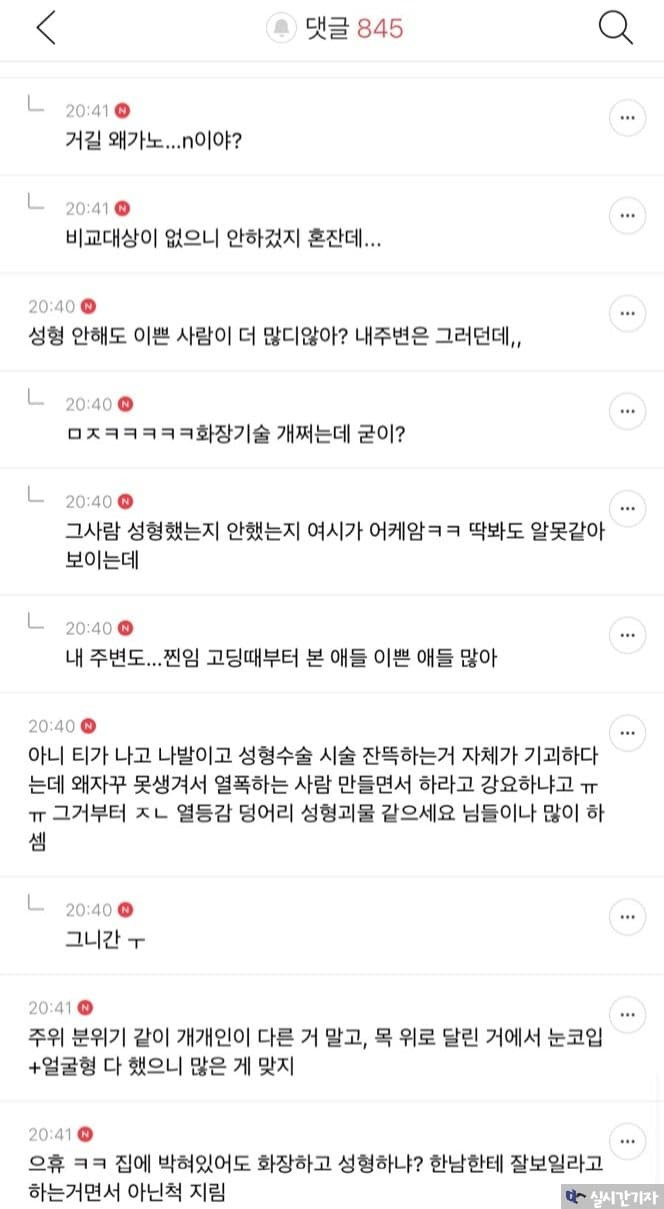The height and width of the screenshot is (1209, 664).
Task: Open options for comment '비교대상이 없으니 안하겠지'
Action: pos(627,216)
